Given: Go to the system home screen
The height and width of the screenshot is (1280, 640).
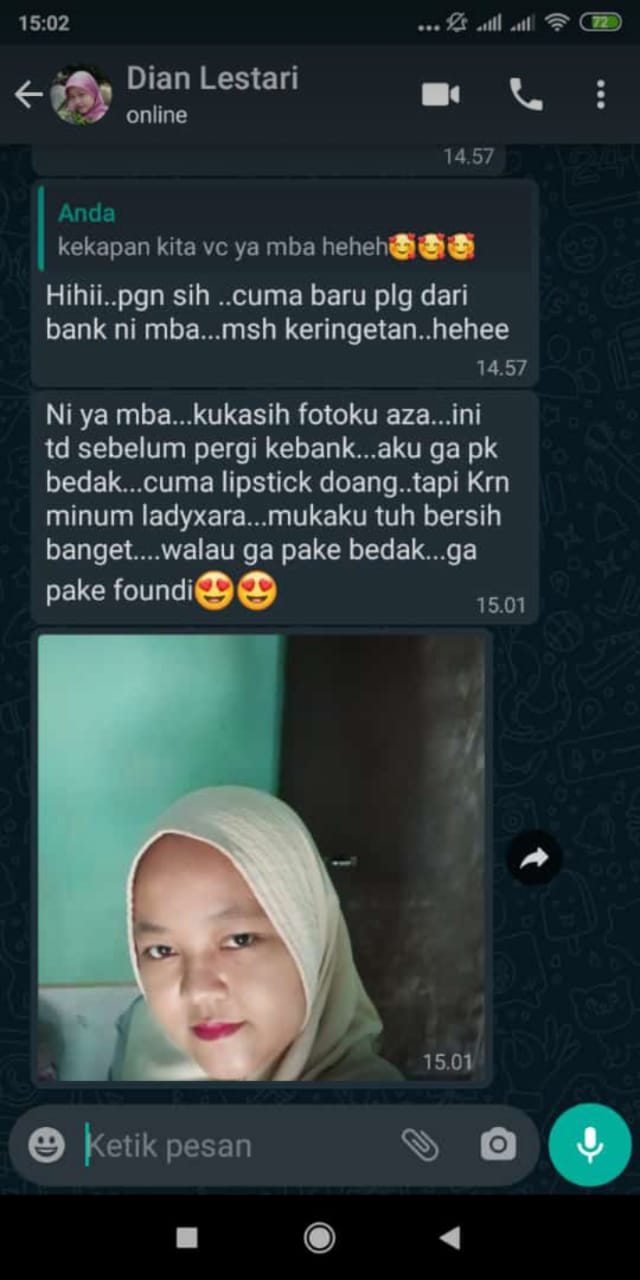Looking at the screenshot, I should click(x=319, y=1238).
